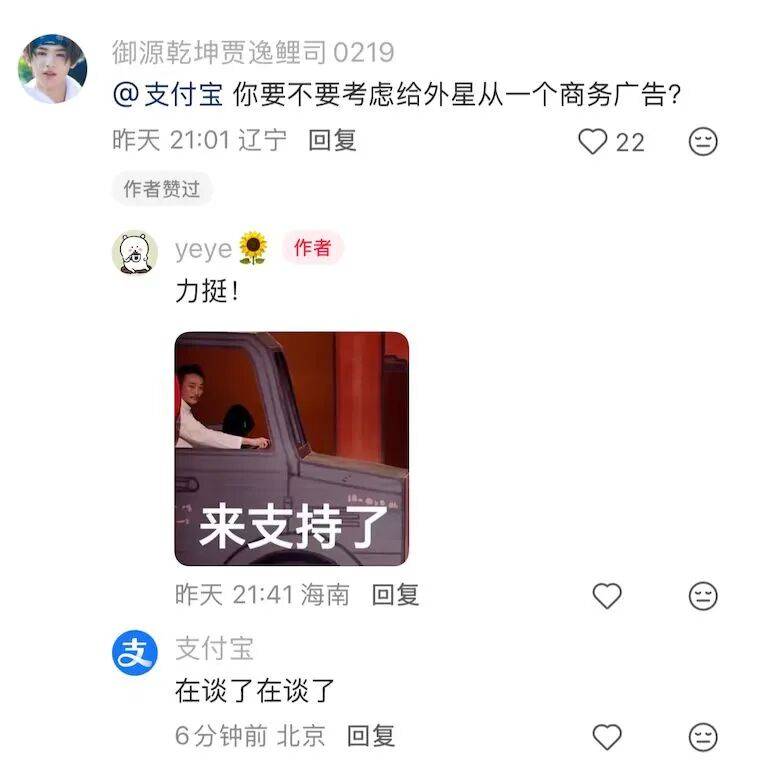Dislike yeye's reply from 海南
Viewport: 780px width, 762px height.
(x=704, y=596)
